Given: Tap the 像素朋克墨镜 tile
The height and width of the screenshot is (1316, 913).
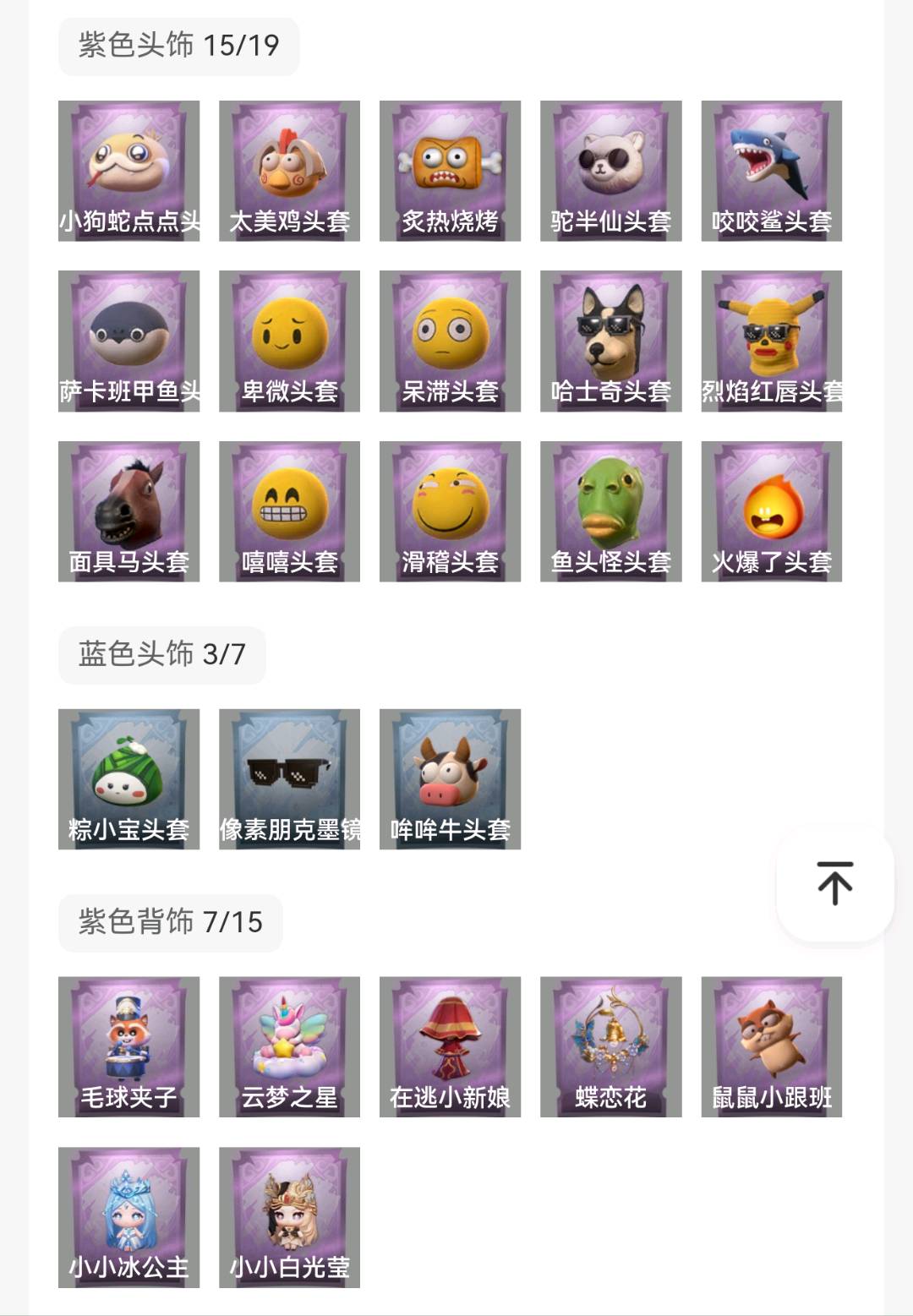Looking at the screenshot, I should (x=289, y=778).
